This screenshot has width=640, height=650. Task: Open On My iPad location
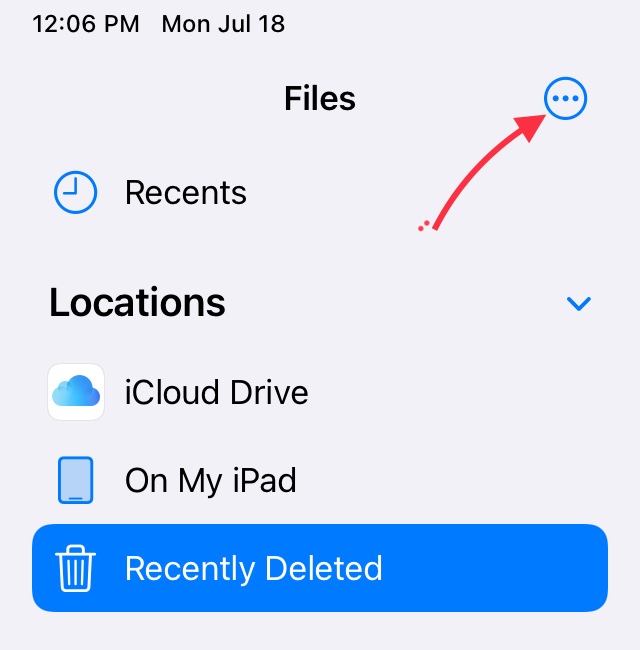pos(320,480)
